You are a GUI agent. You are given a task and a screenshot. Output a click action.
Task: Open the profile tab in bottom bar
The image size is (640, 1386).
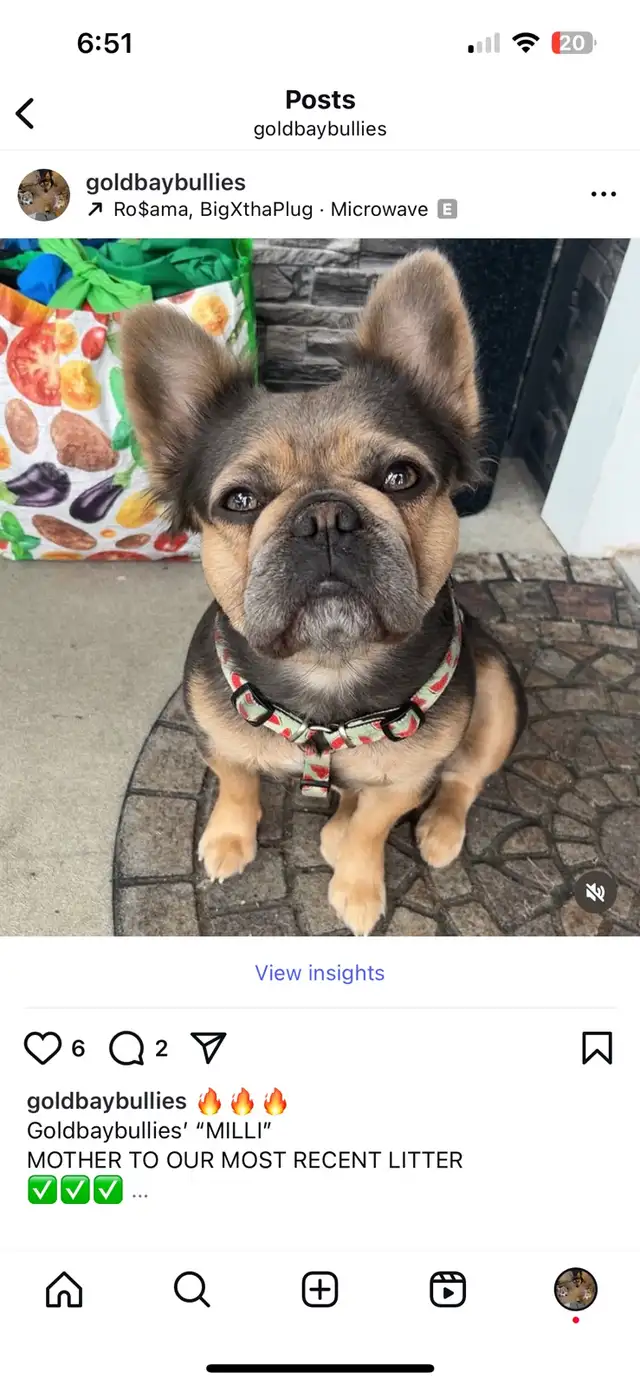pyautogui.click(x=576, y=1290)
